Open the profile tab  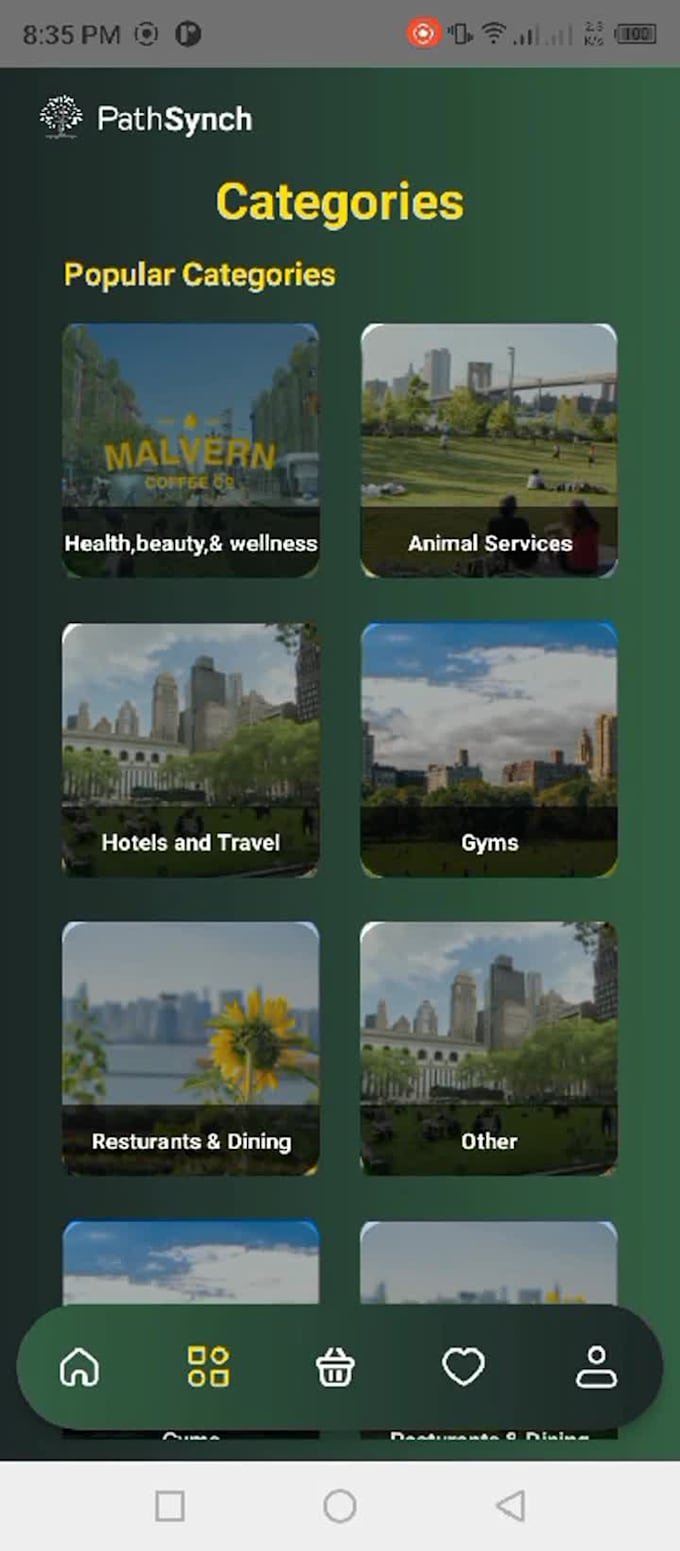coord(596,1366)
